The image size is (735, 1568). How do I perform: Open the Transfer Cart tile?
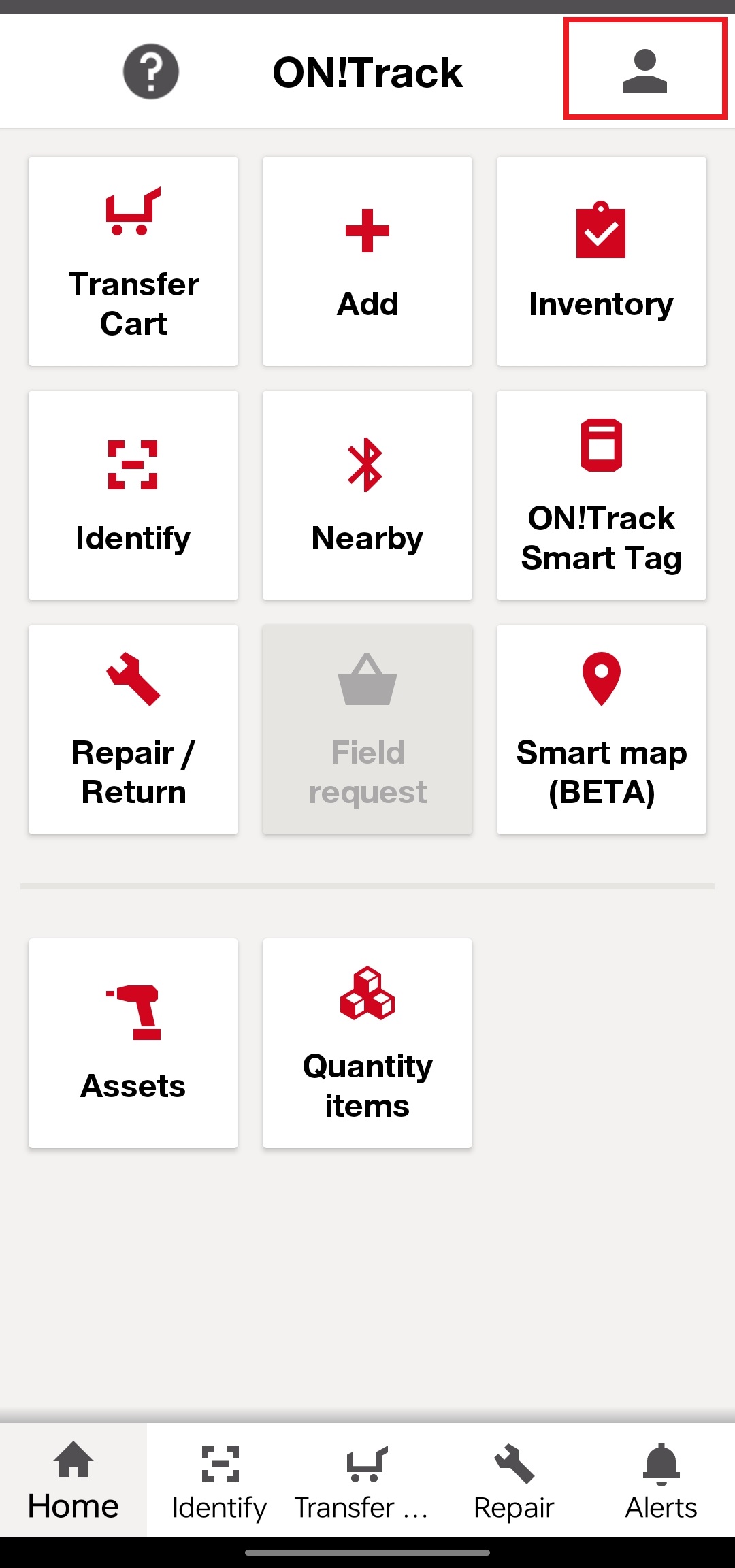133,261
